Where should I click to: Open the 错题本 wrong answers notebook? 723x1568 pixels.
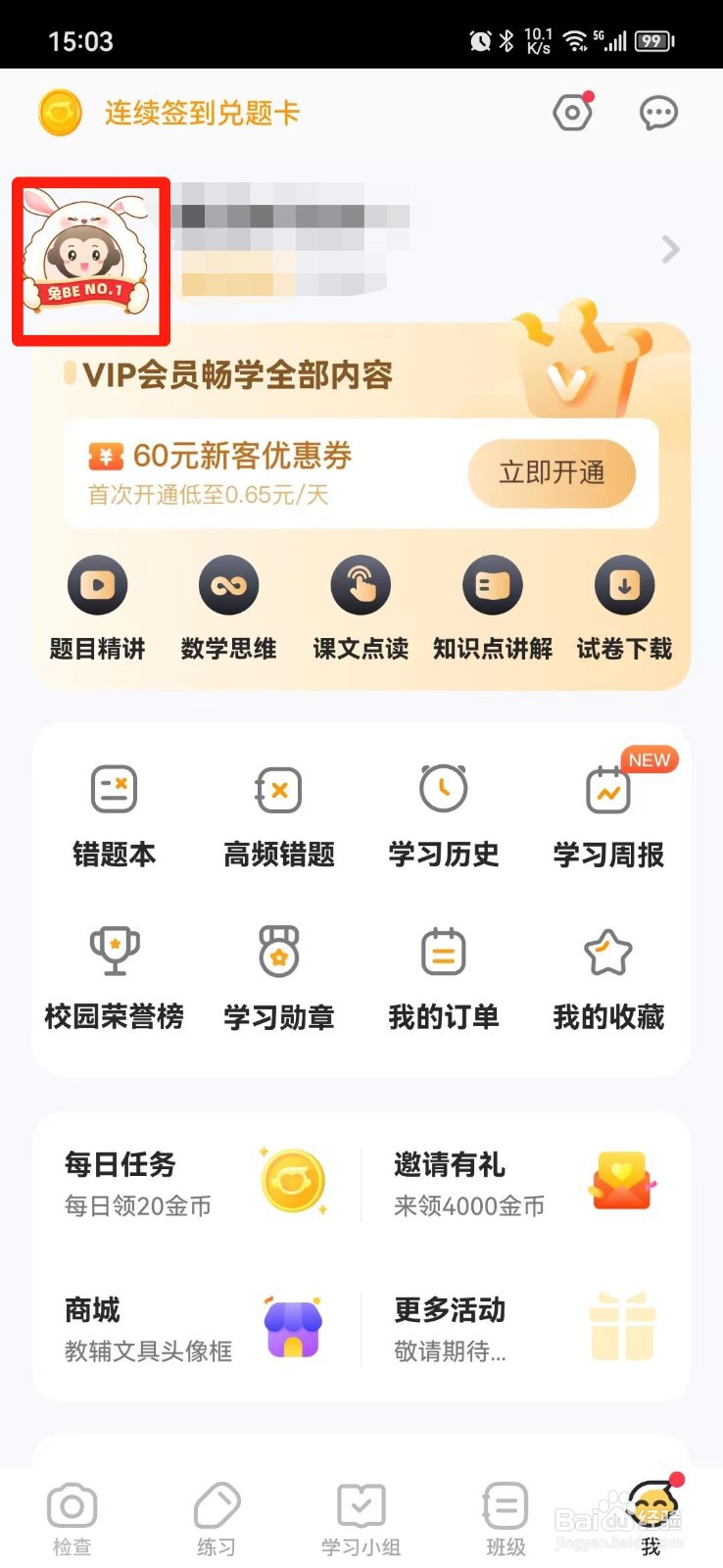113,808
